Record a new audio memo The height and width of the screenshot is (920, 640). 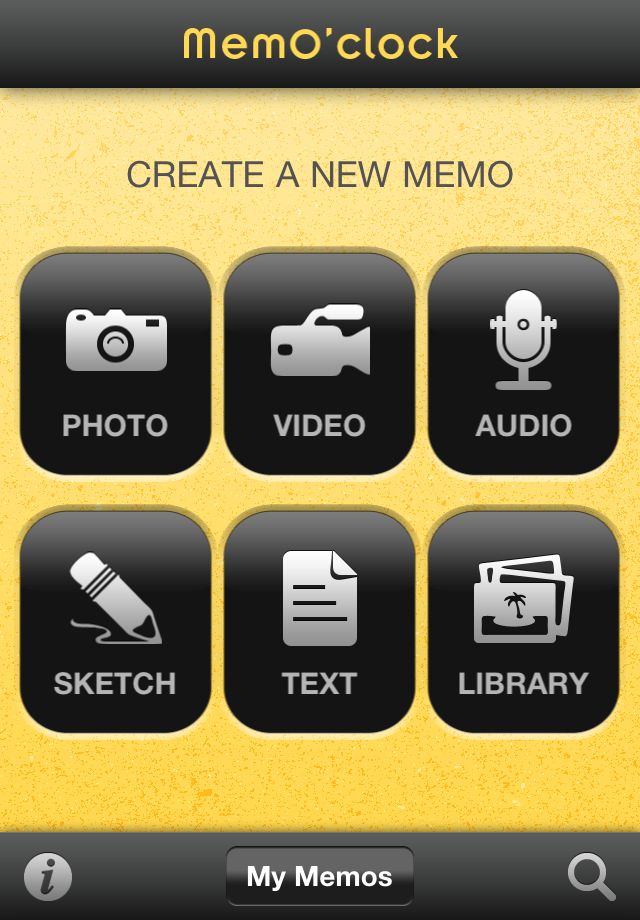coord(523,364)
